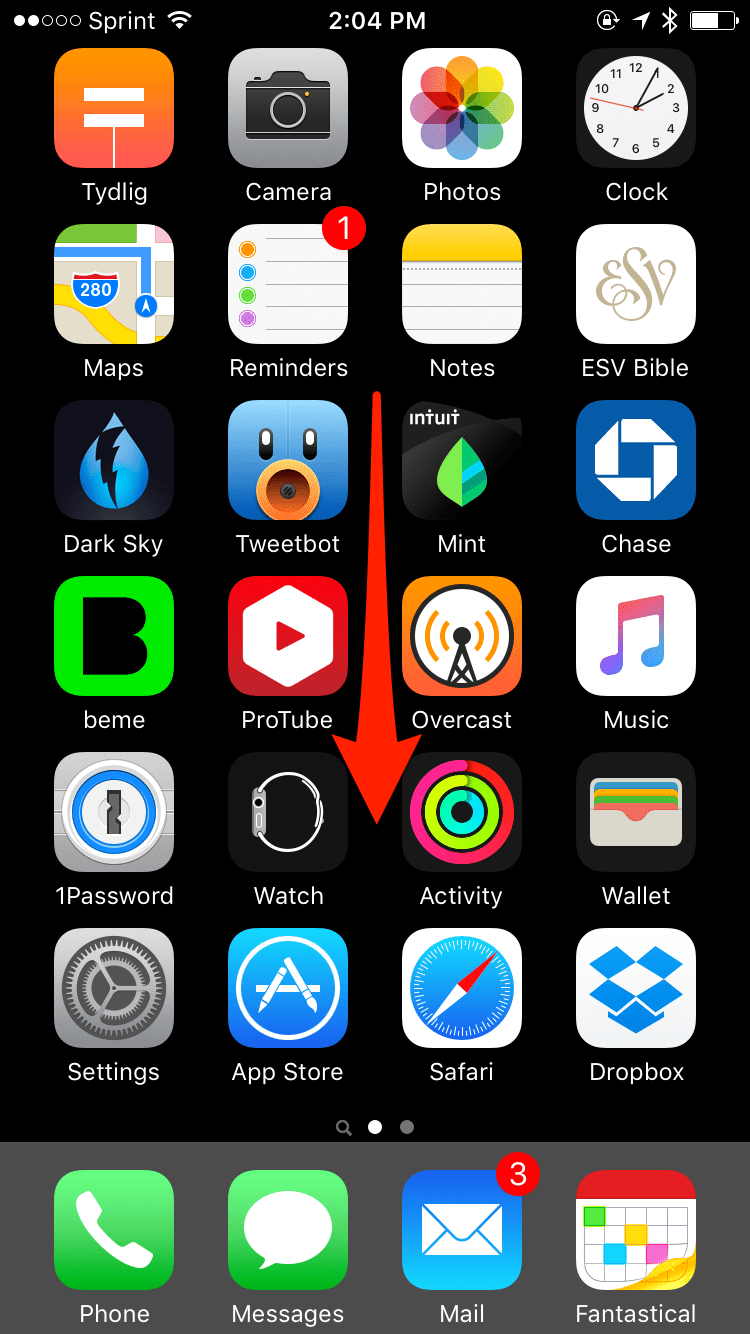Screen dimensions: 750x1334
Task: Launch the Chase banking app
Action: tap(636, 460)
